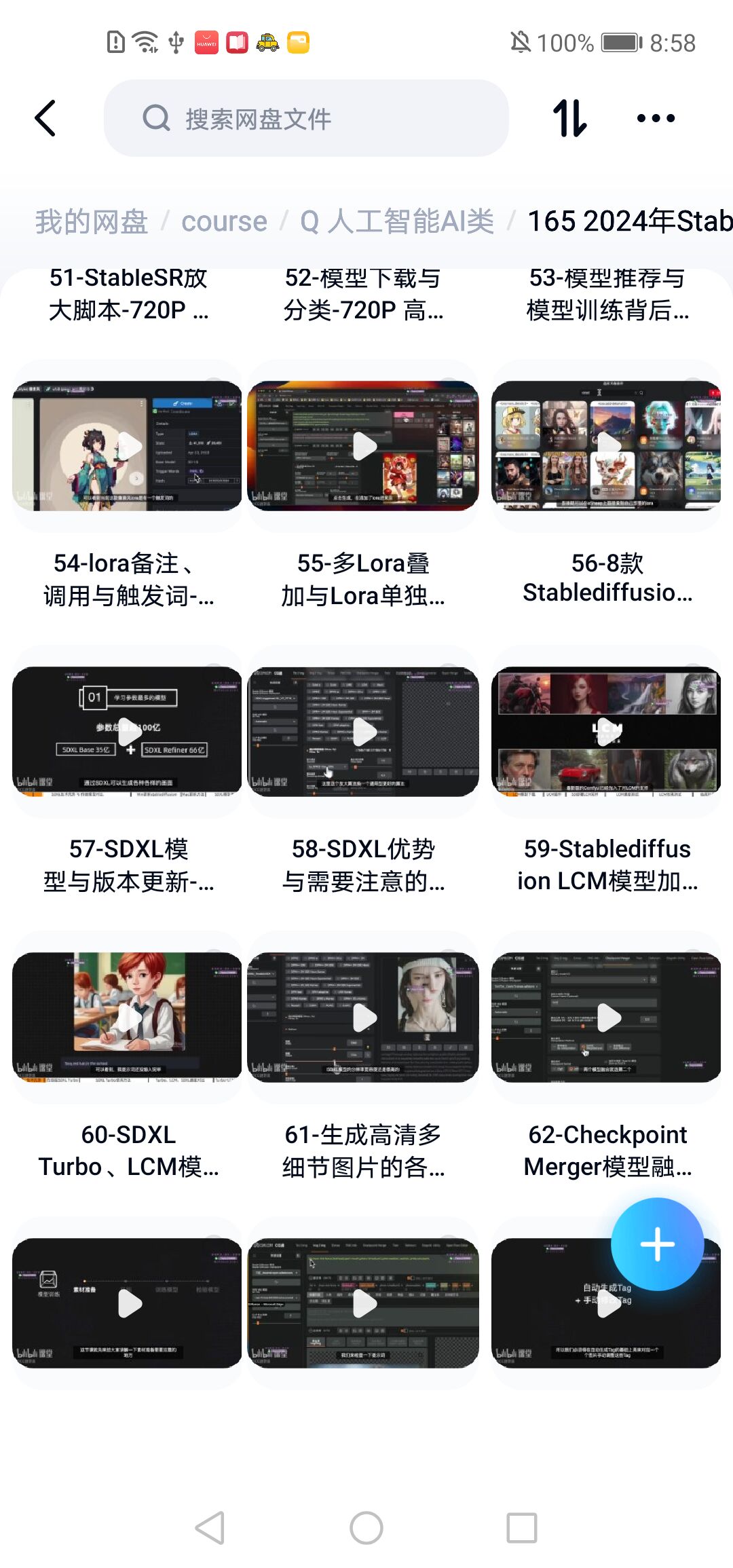The width and height of the screenshot is (733, 1568).
Task: Select video 57-SDXL模型与版本更新
Action: [128, 732]
